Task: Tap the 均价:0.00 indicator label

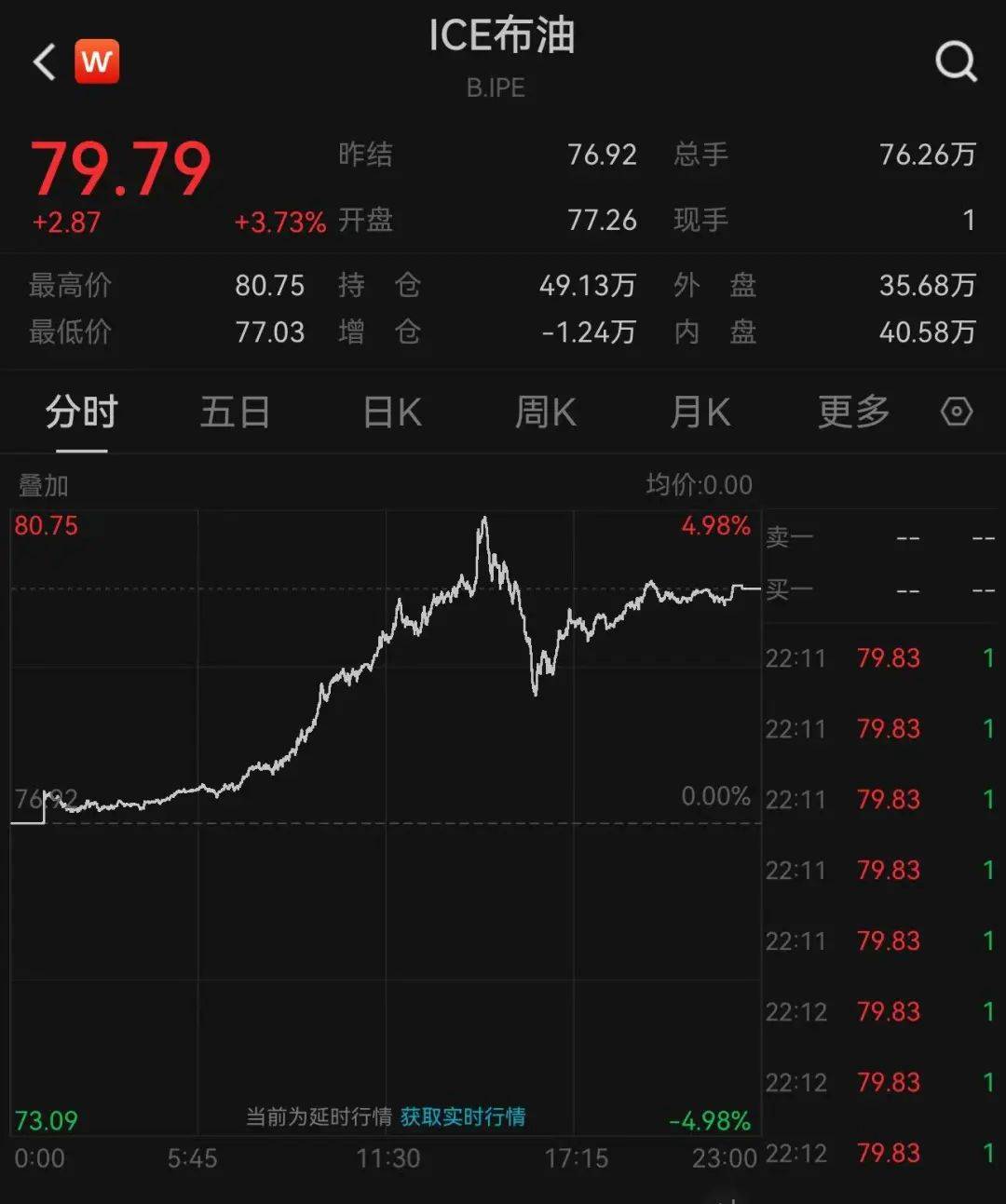Action: pyautogui.click(x=698, y=485)
